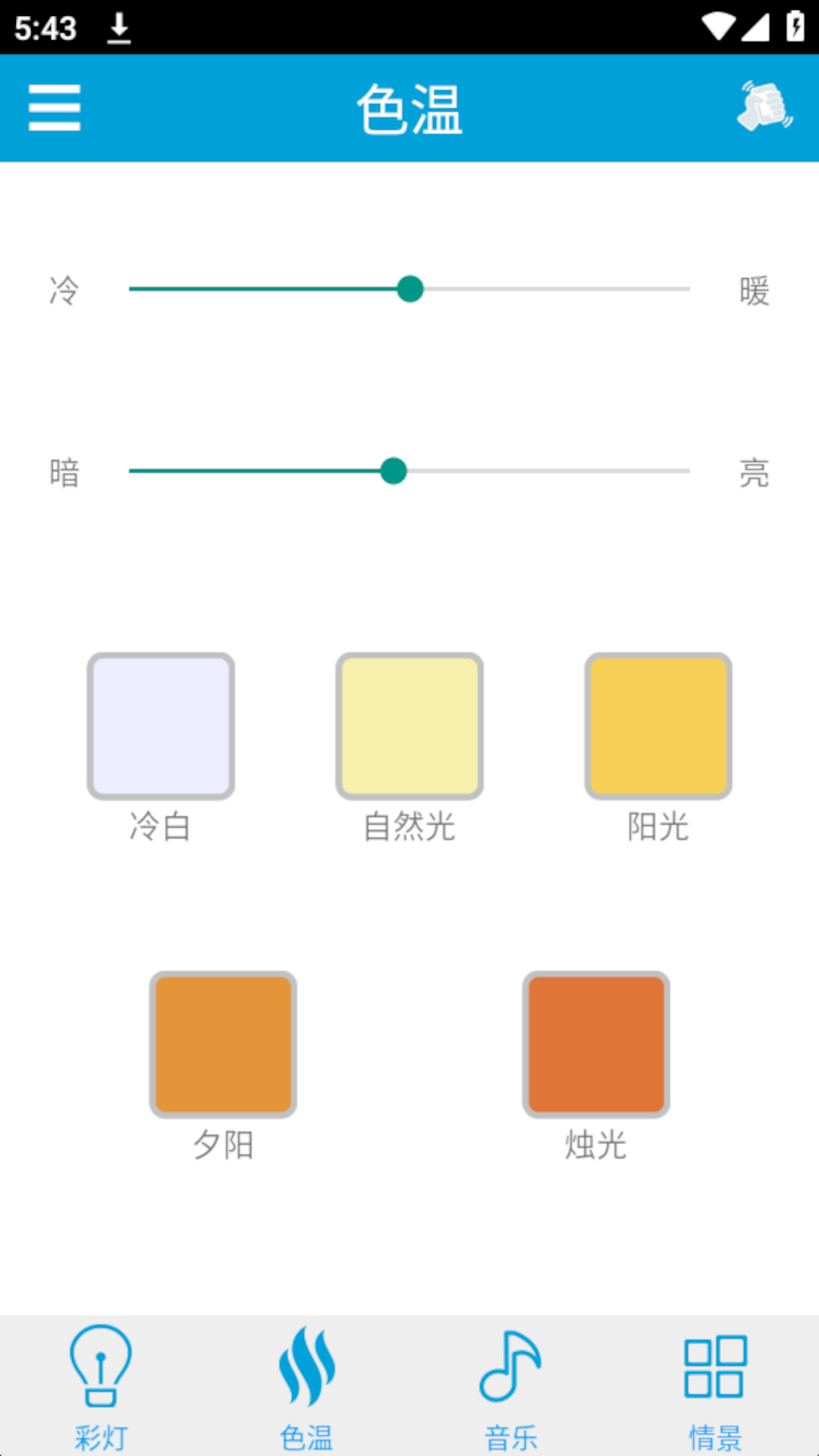Tap the Wi-Fi indicator in the status bar
This screenshot has height=1456, width=819.
pyautogui.click(x=718, y=25)
